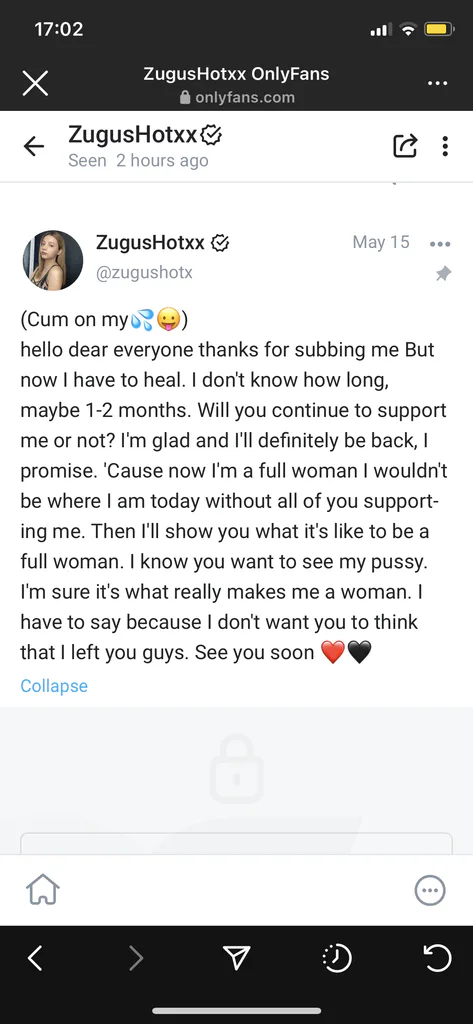Go back using the profile header arrow
The width and height of the screenshot is (473, 1024).
[x=34, y=147]
